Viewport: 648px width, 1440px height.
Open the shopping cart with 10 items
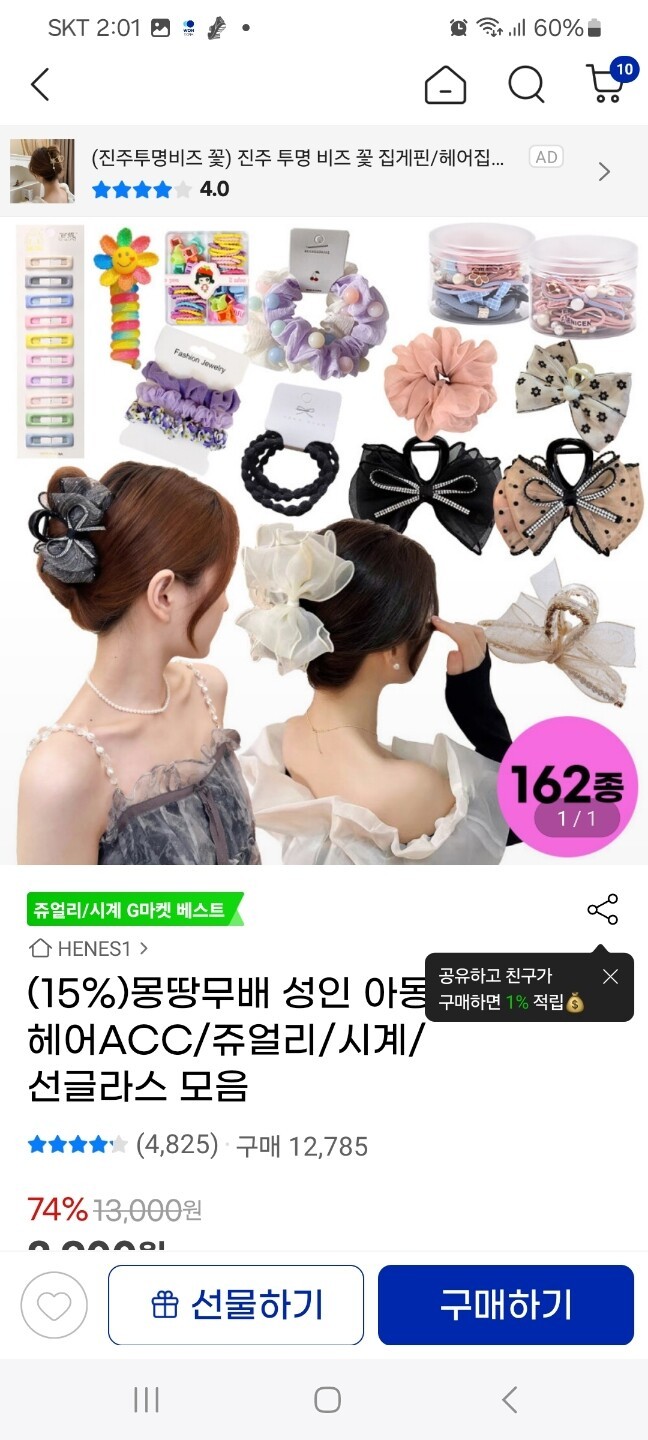click(x=607, y=83)
